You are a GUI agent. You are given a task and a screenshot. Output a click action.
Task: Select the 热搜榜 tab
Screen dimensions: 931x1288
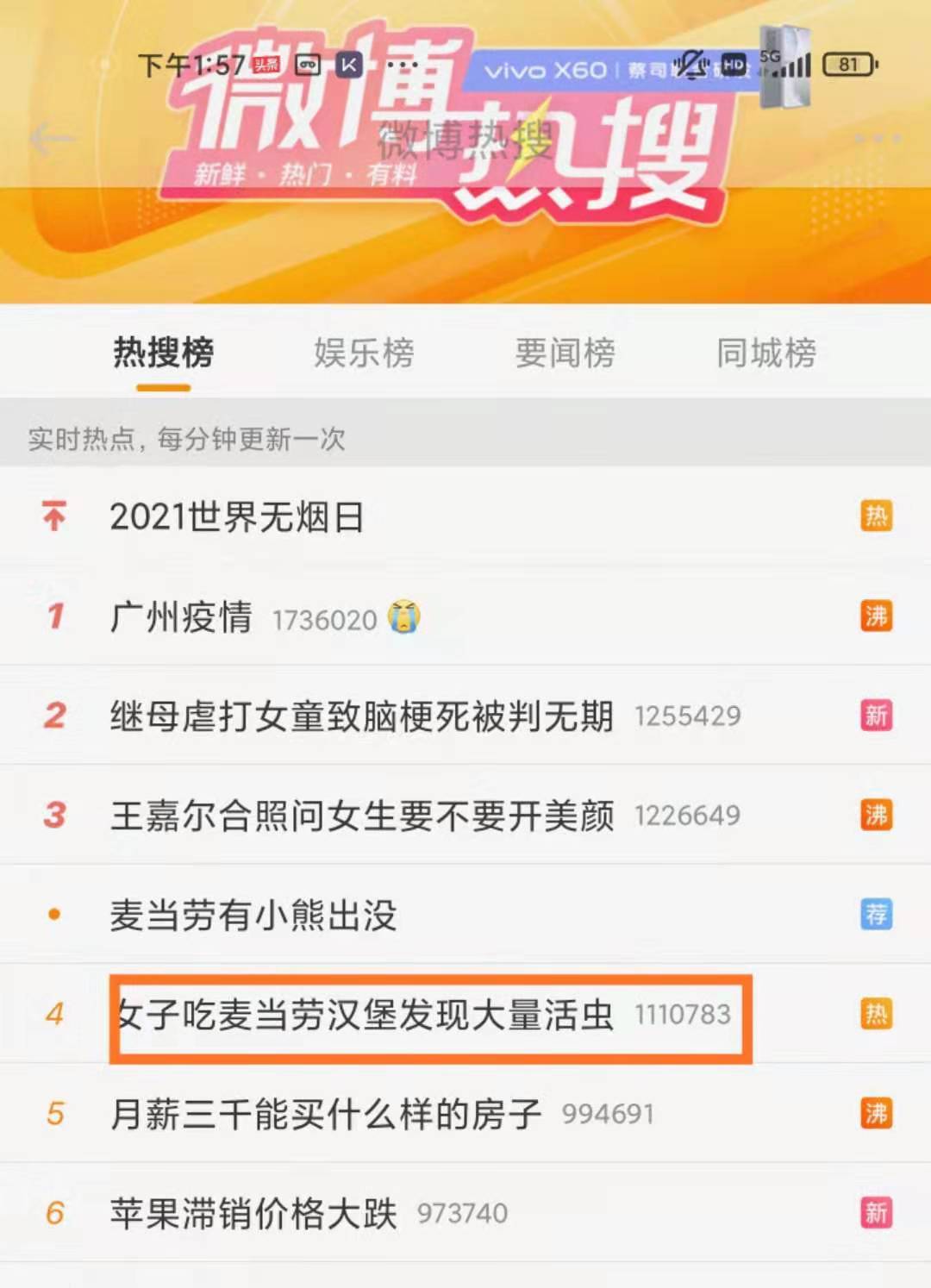pos(163,353)
